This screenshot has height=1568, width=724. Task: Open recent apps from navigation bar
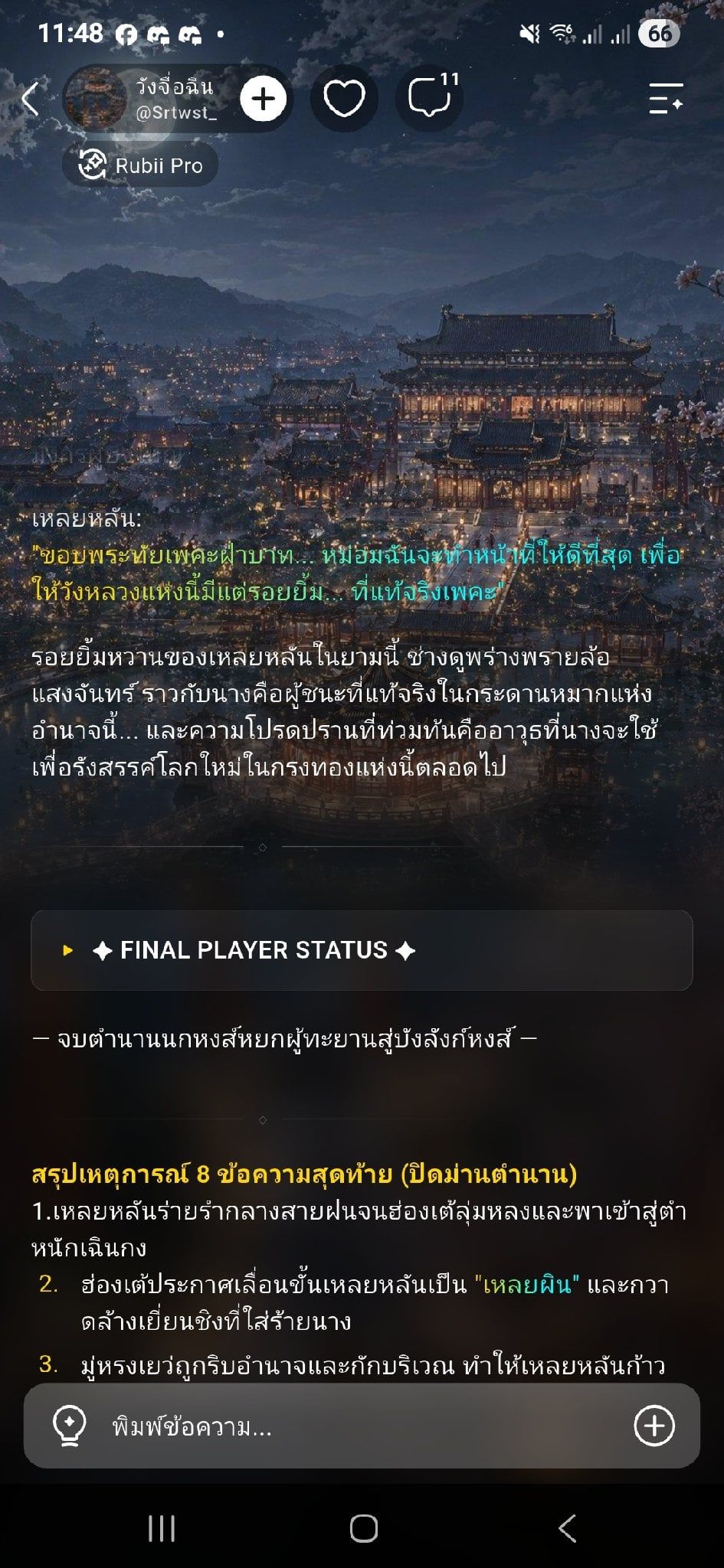click(x=162, y=1528)
